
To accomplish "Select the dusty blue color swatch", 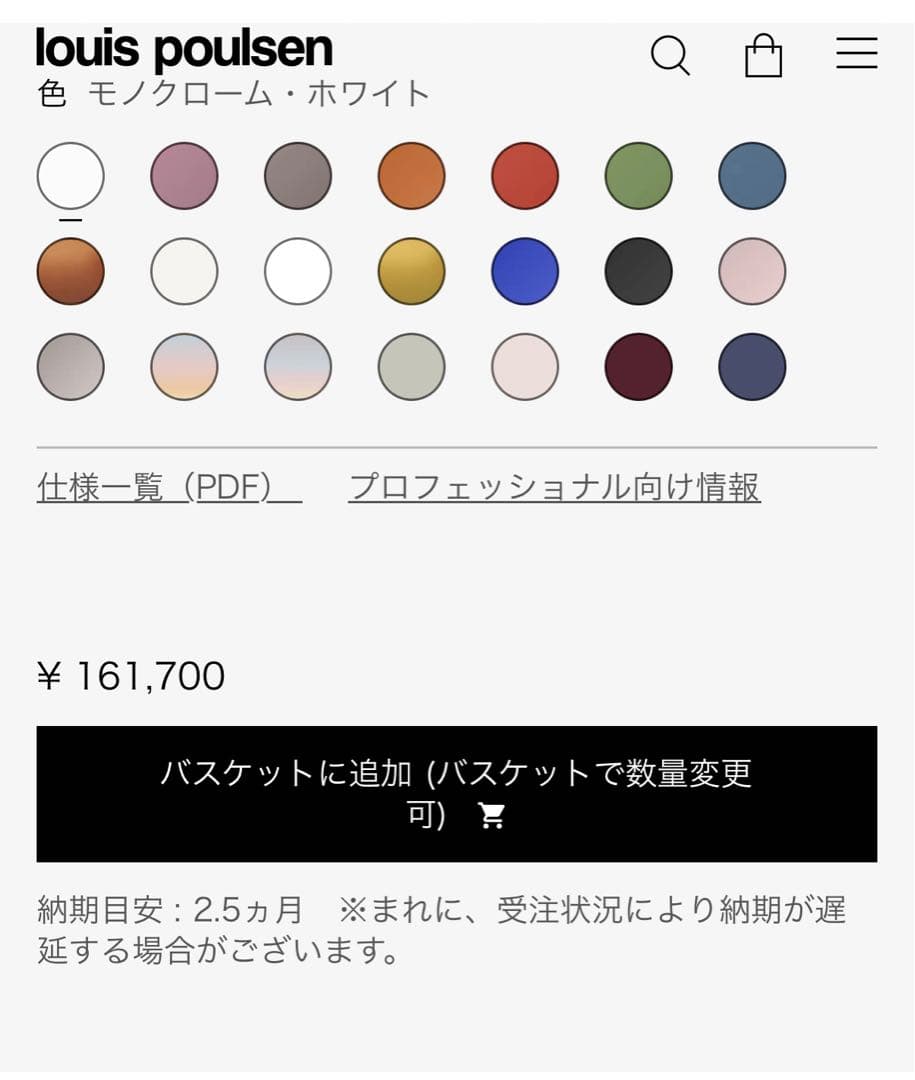I will tap(753, 175).
